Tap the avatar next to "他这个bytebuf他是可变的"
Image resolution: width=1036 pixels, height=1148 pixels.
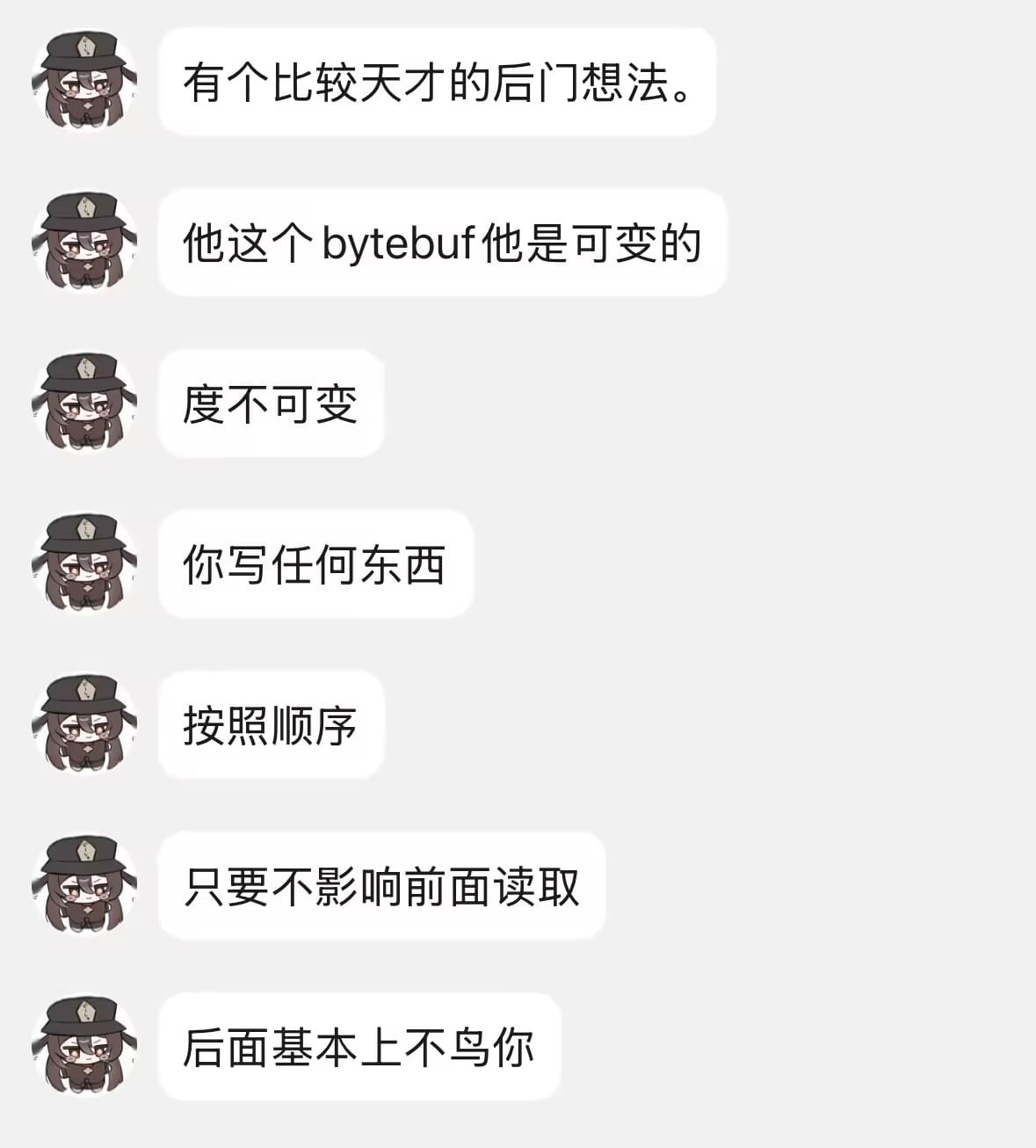(84, 243)
